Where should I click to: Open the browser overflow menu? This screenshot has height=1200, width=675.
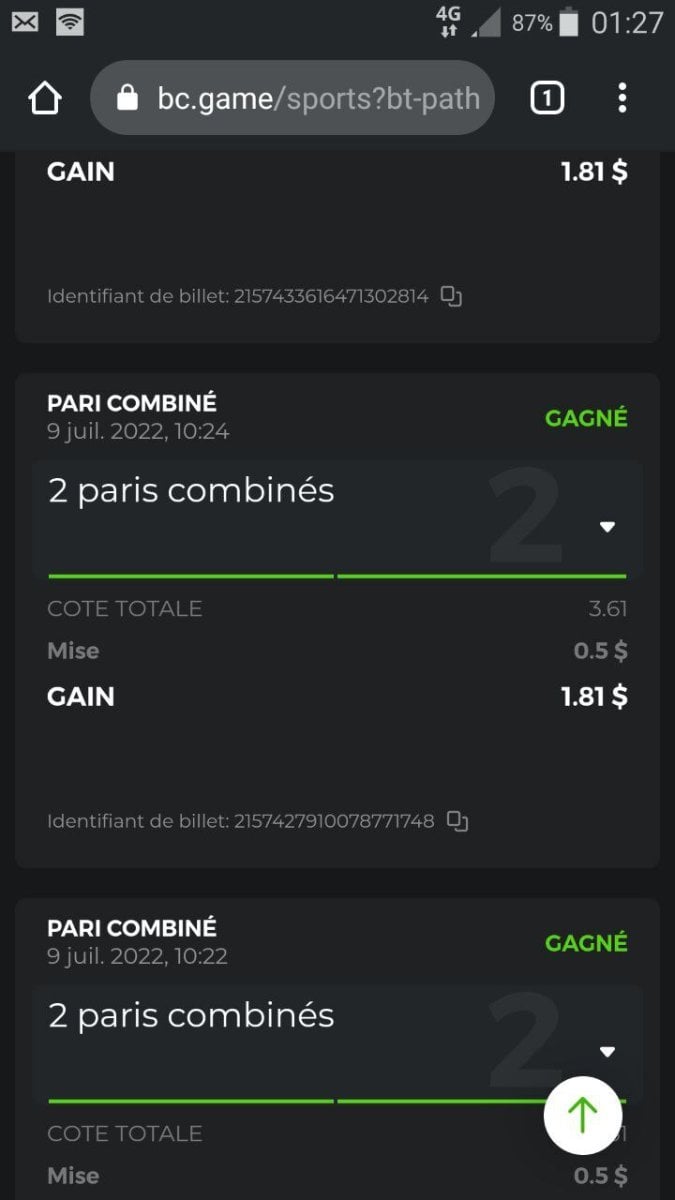[622, 98]
